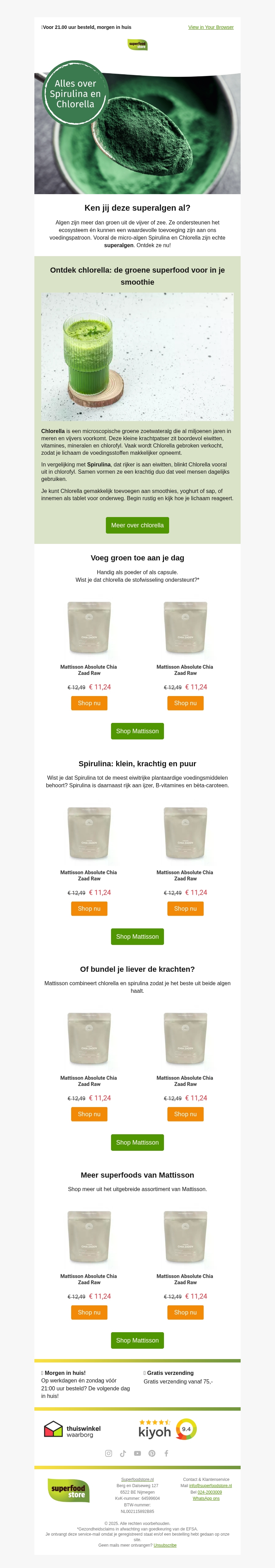Visit the Superfoodstore.nl link

137,1480
